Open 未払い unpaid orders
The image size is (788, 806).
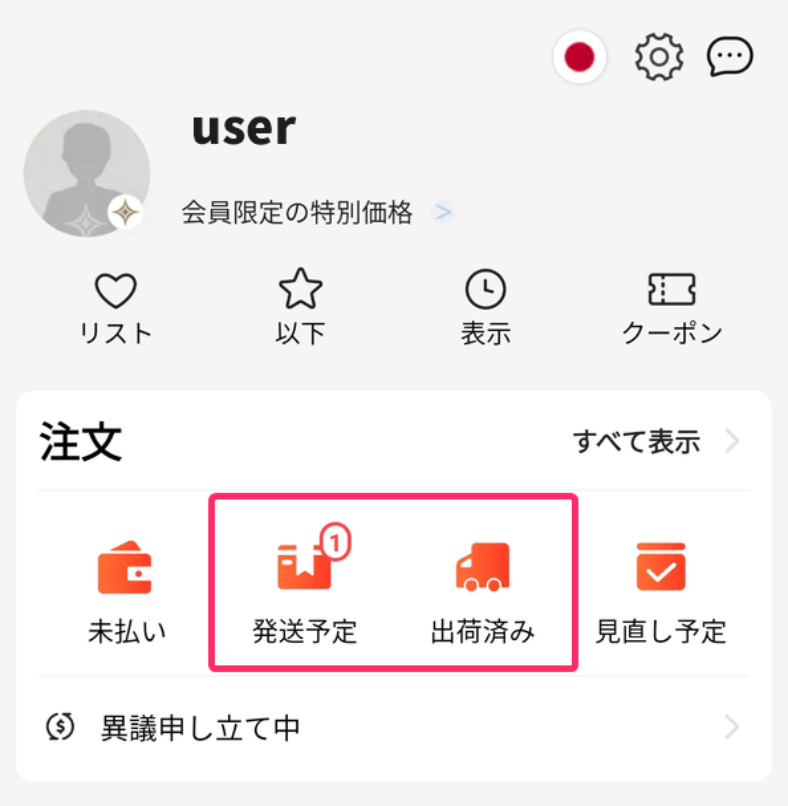(126, 592)
